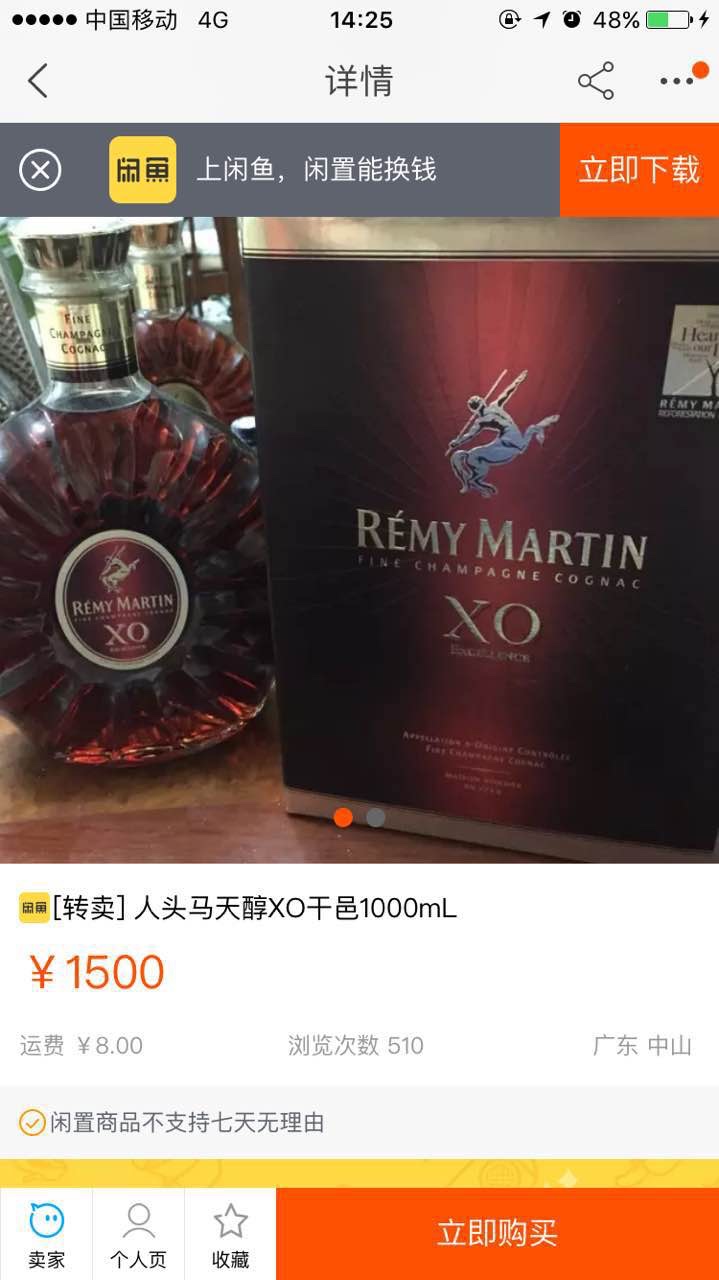Go back using the arrow
This screenshot has height=1280, width=719.
38,81
